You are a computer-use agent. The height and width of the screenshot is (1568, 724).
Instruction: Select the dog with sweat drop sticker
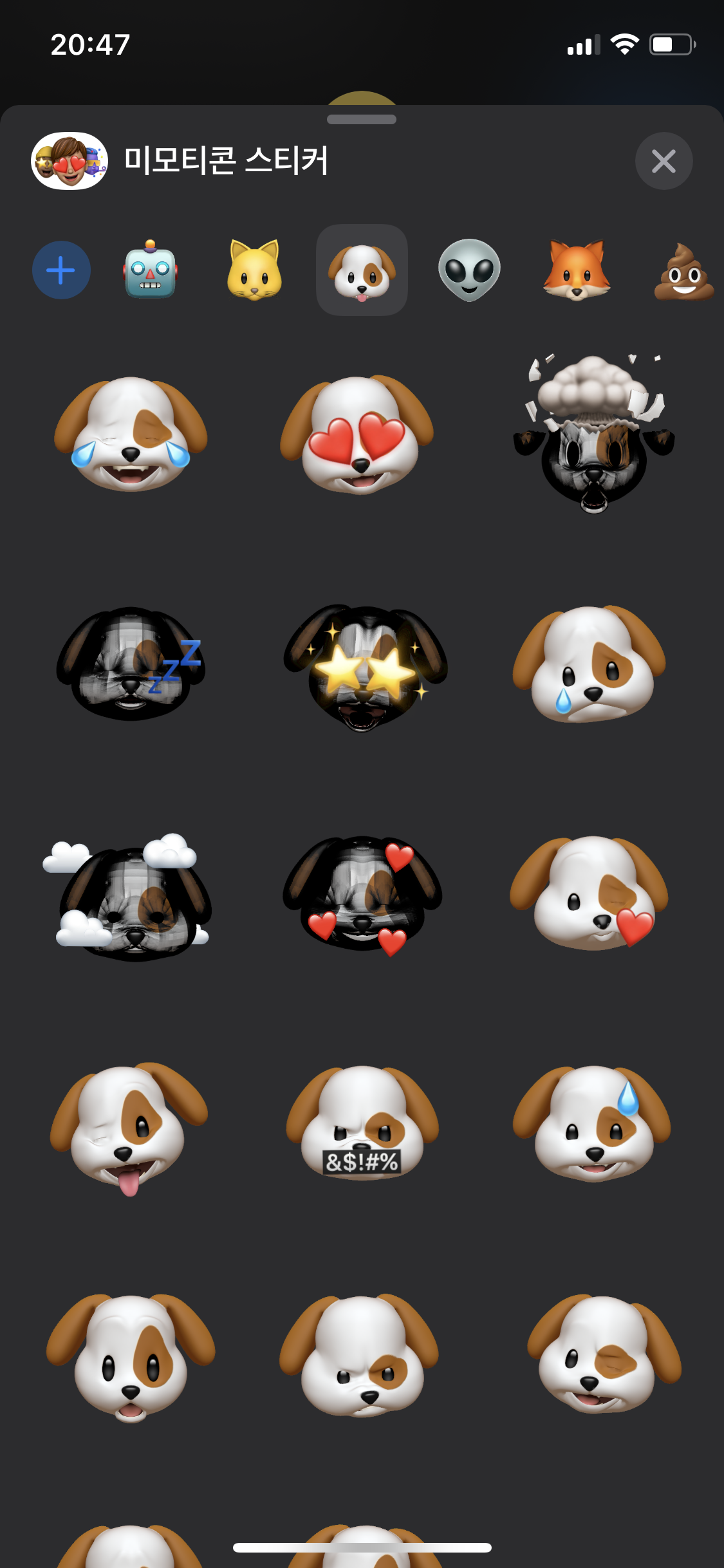coord(592,1124)
